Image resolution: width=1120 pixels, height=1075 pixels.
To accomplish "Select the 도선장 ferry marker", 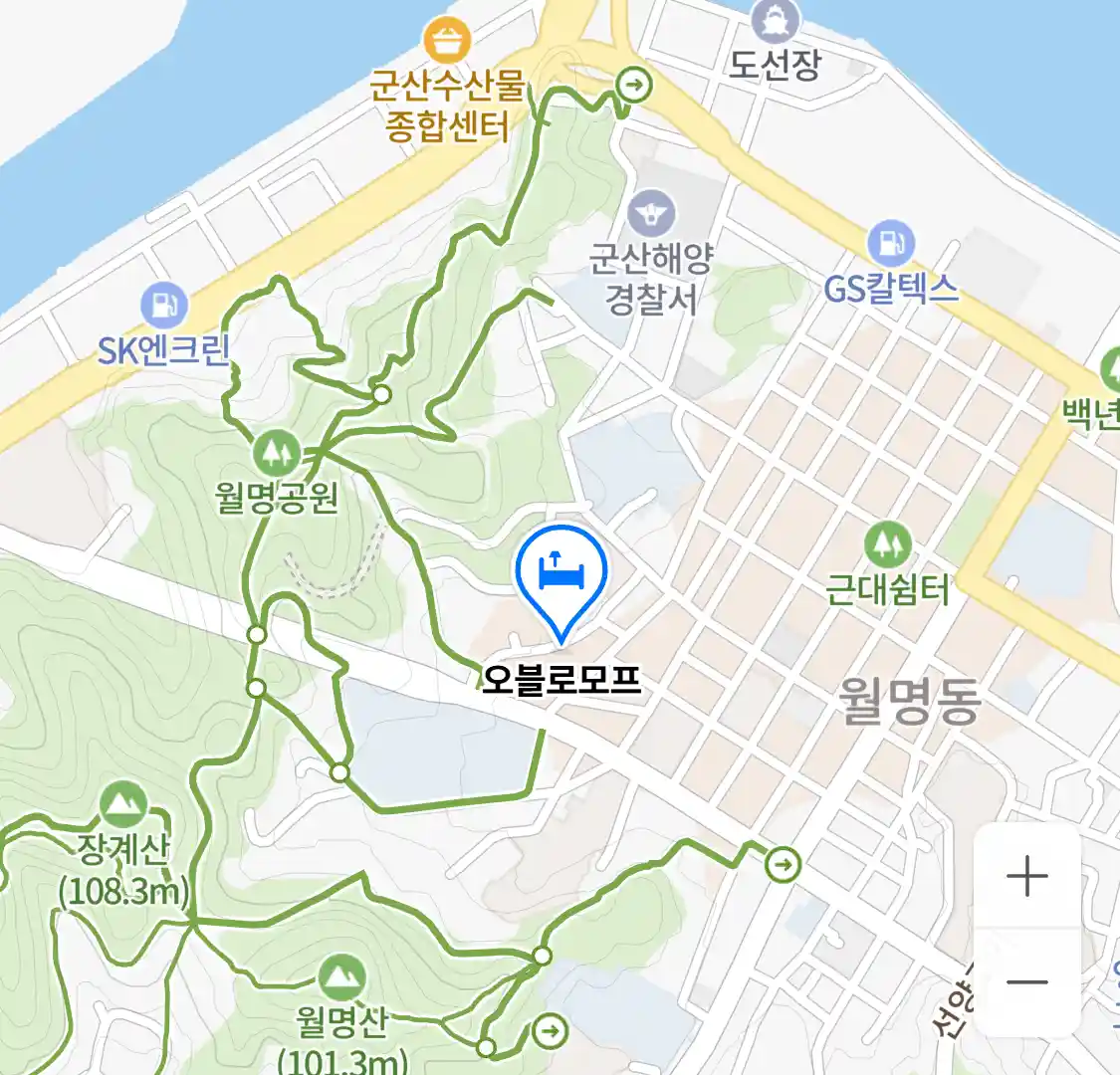I will click(x=775, y=22).
